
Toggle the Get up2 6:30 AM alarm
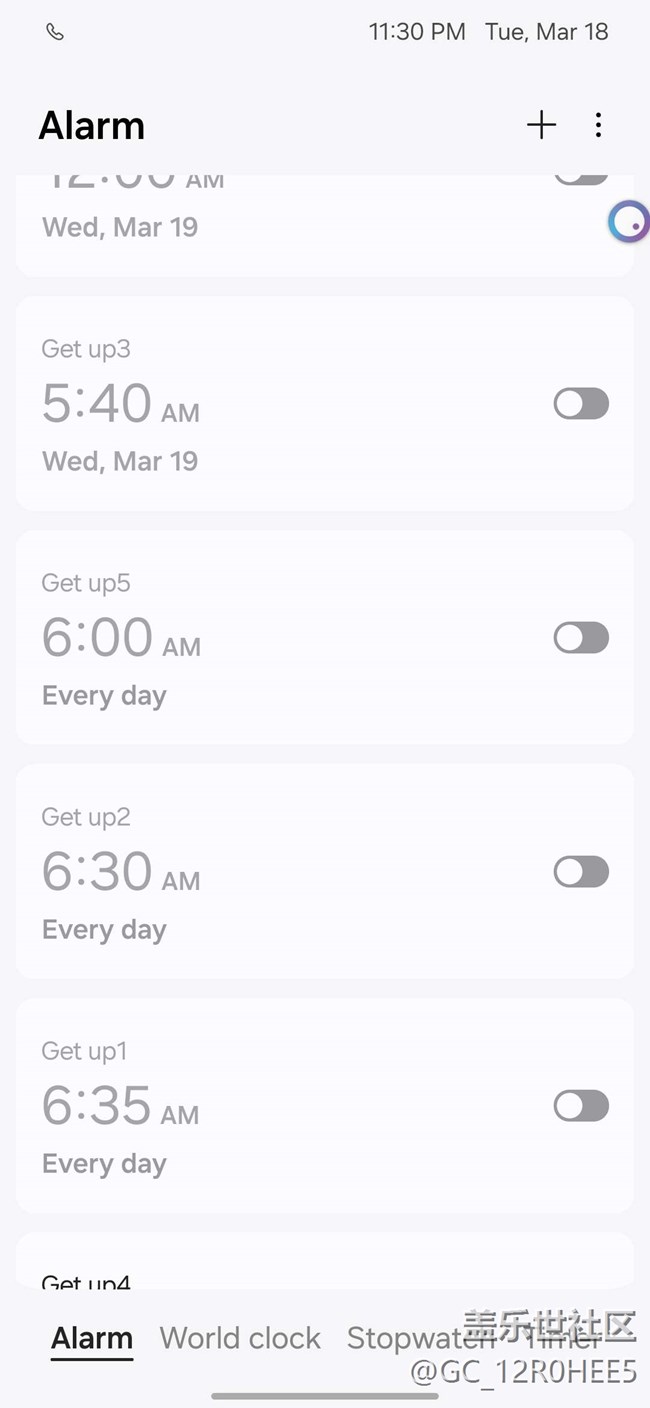[581, 872]
